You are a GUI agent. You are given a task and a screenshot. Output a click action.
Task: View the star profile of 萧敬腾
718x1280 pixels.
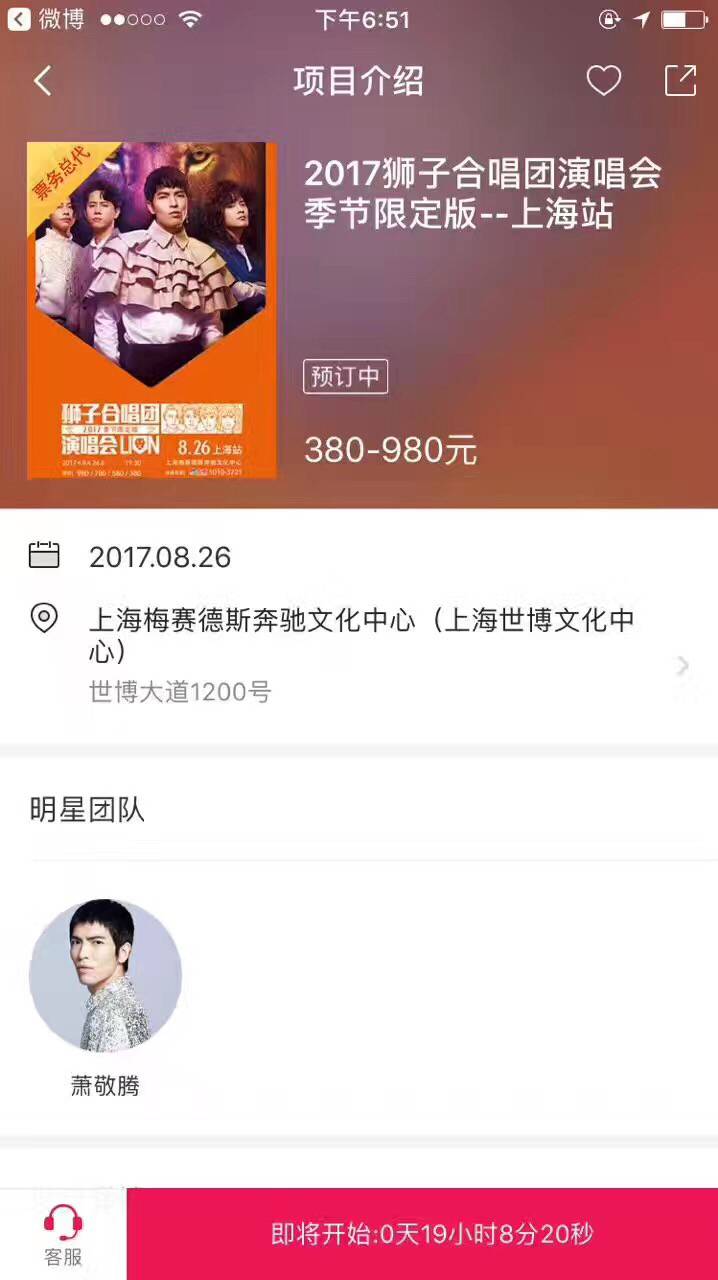105,977
